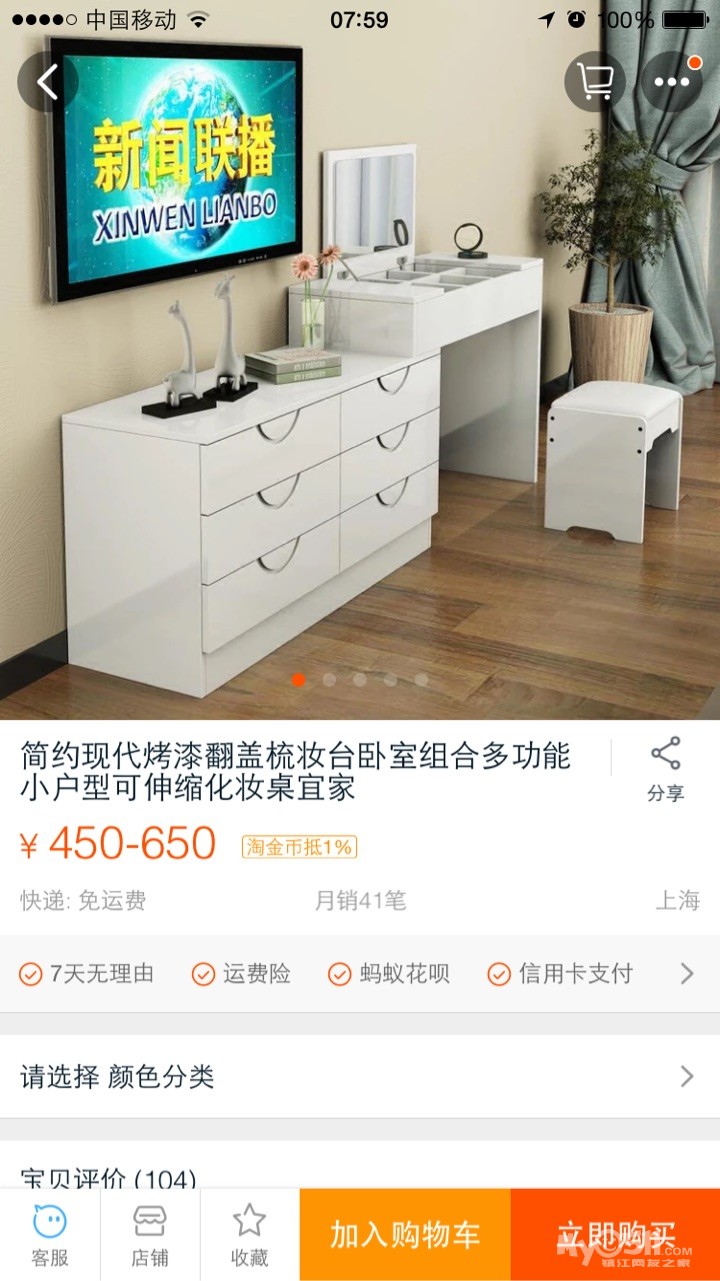Share this product via 分享

click(665, 770)
